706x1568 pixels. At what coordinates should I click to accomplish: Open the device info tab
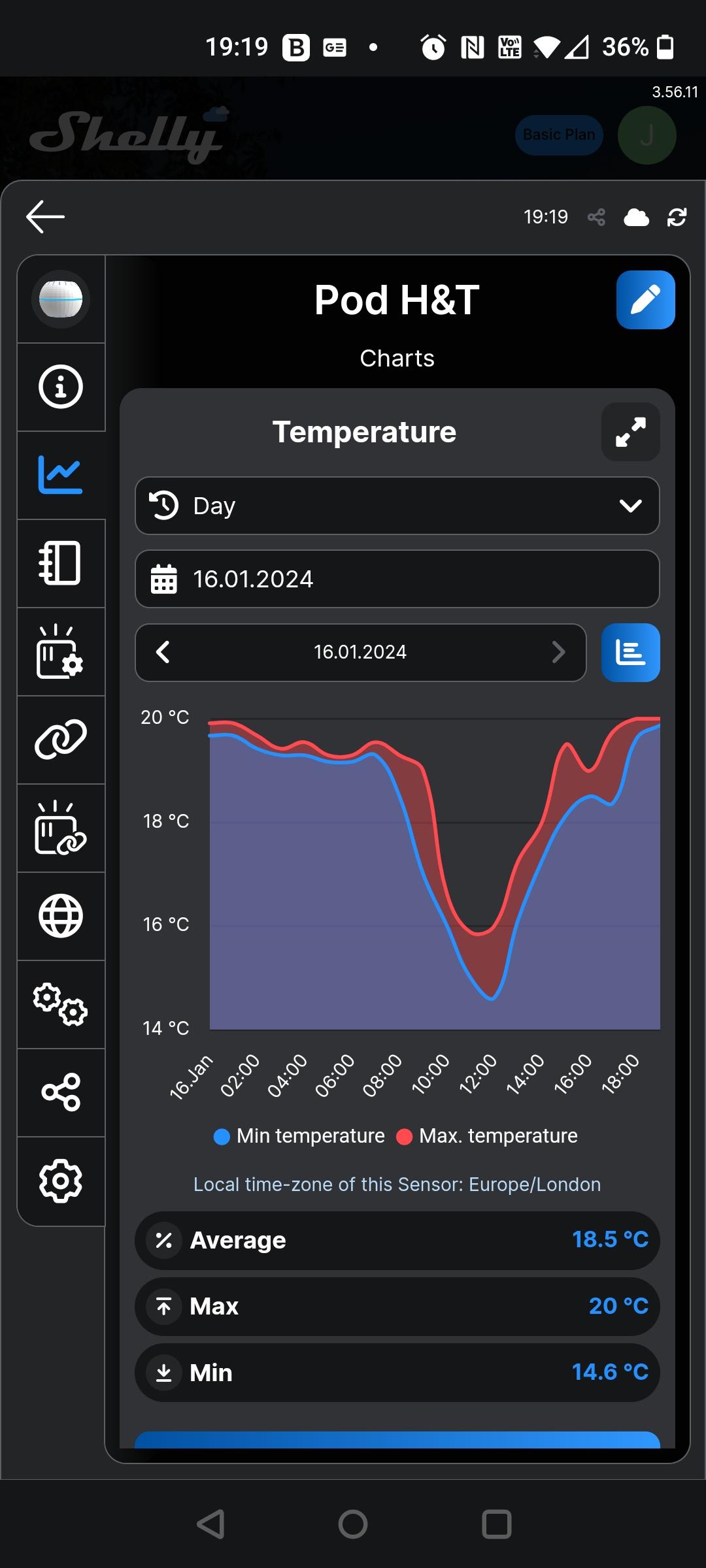(61, 387)
